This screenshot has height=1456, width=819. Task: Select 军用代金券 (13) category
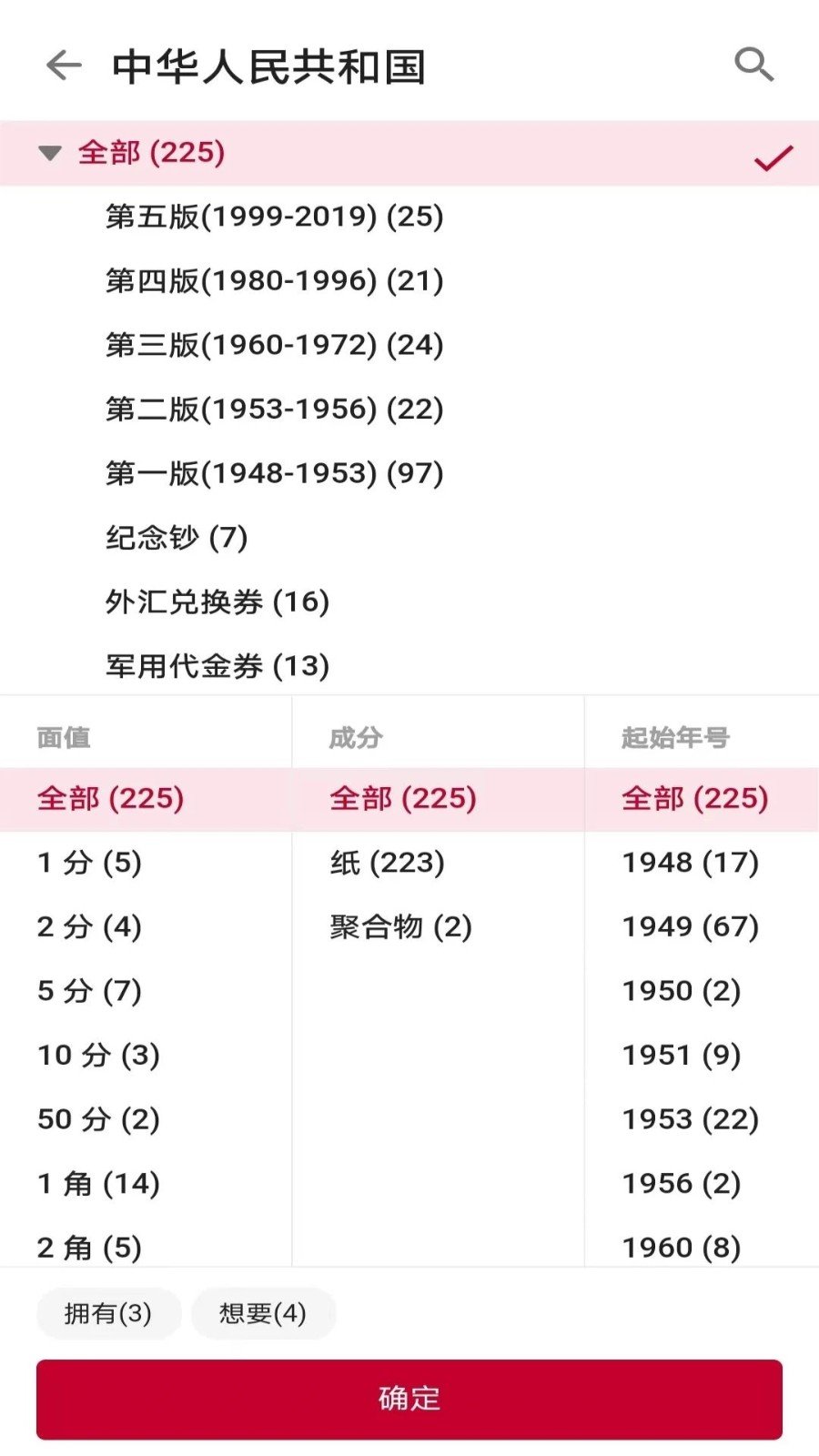click(217, 665)
